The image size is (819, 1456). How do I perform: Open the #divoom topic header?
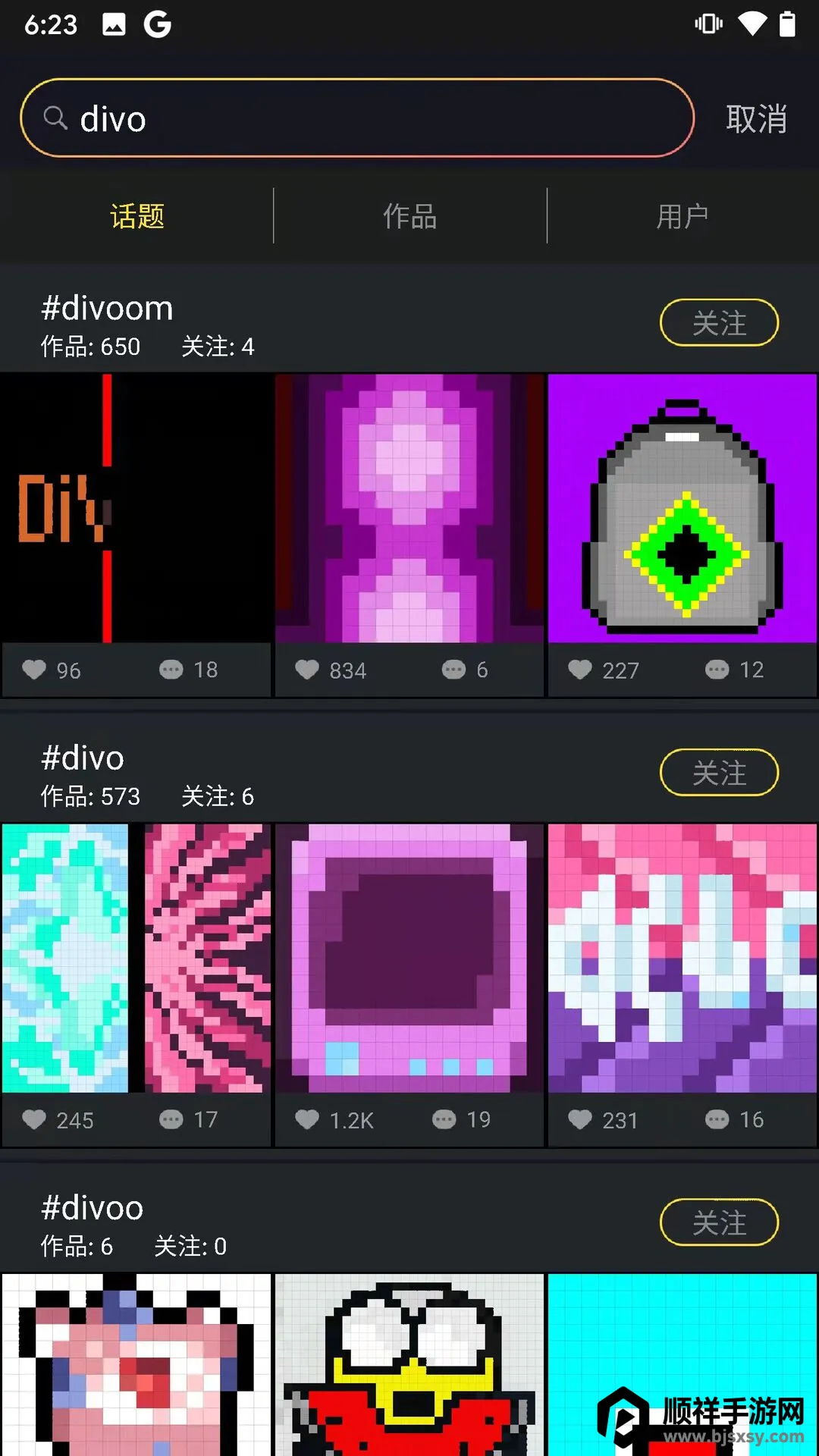[x=106, y=309]
